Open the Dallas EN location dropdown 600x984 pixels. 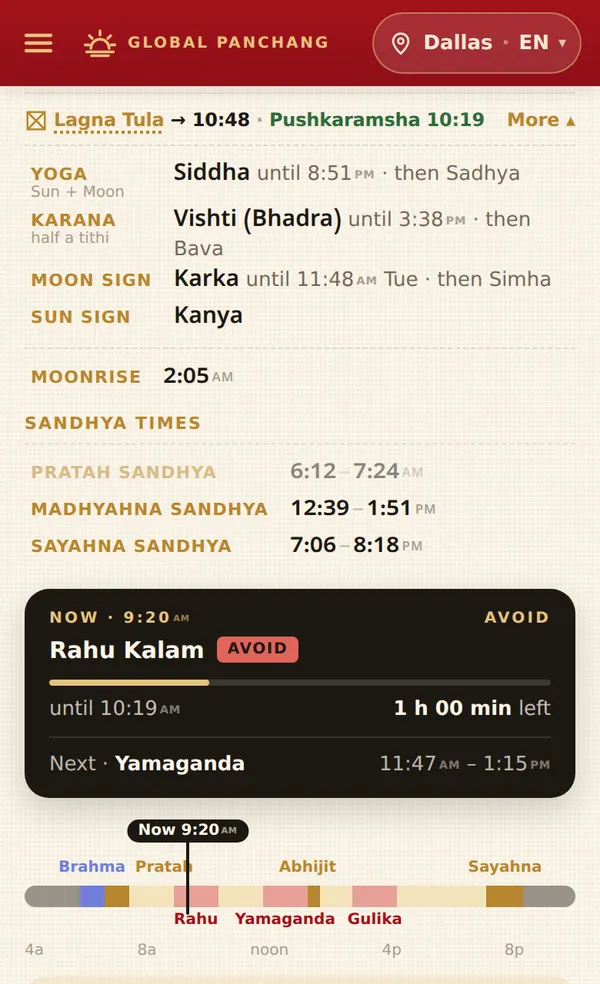tap(476, 43)
